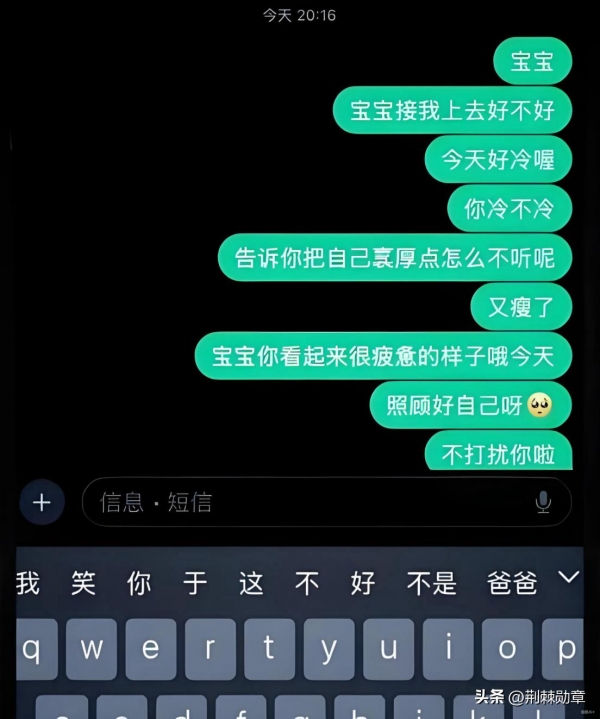Screen dimensions: 600x719
Task: Open the plus attachment button
Action: 41,502
